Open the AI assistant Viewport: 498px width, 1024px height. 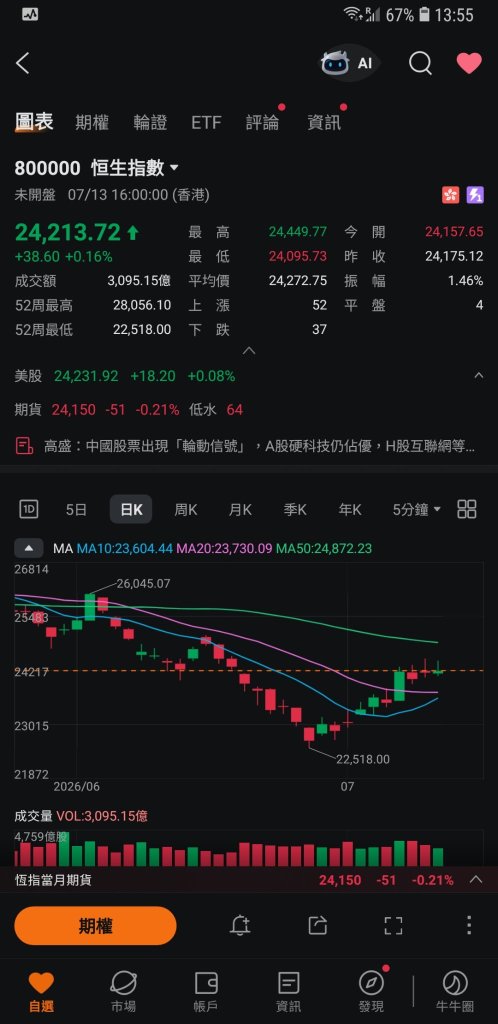tap(349, 63)
